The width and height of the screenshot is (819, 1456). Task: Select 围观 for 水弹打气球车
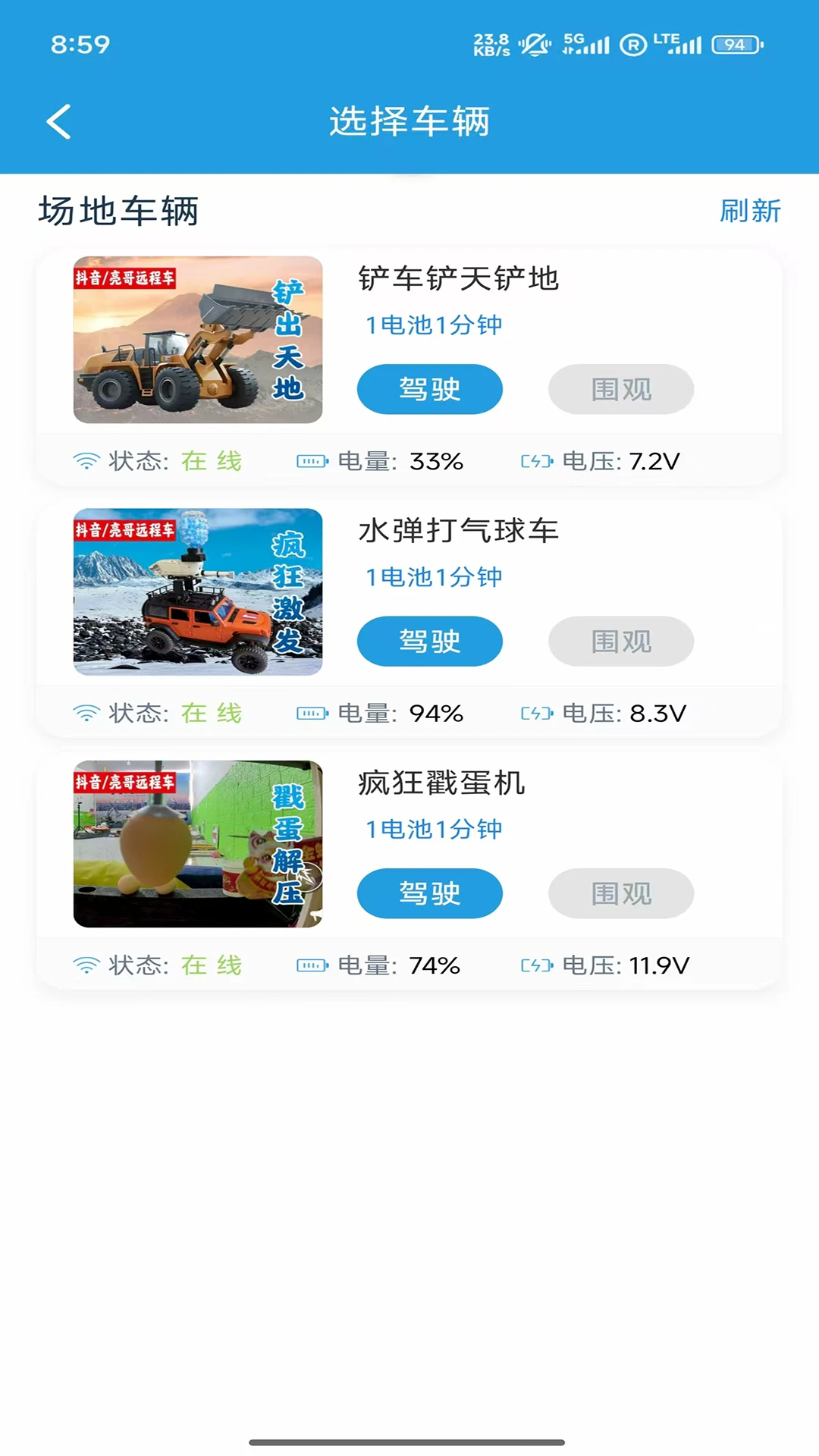click(620, 642)
